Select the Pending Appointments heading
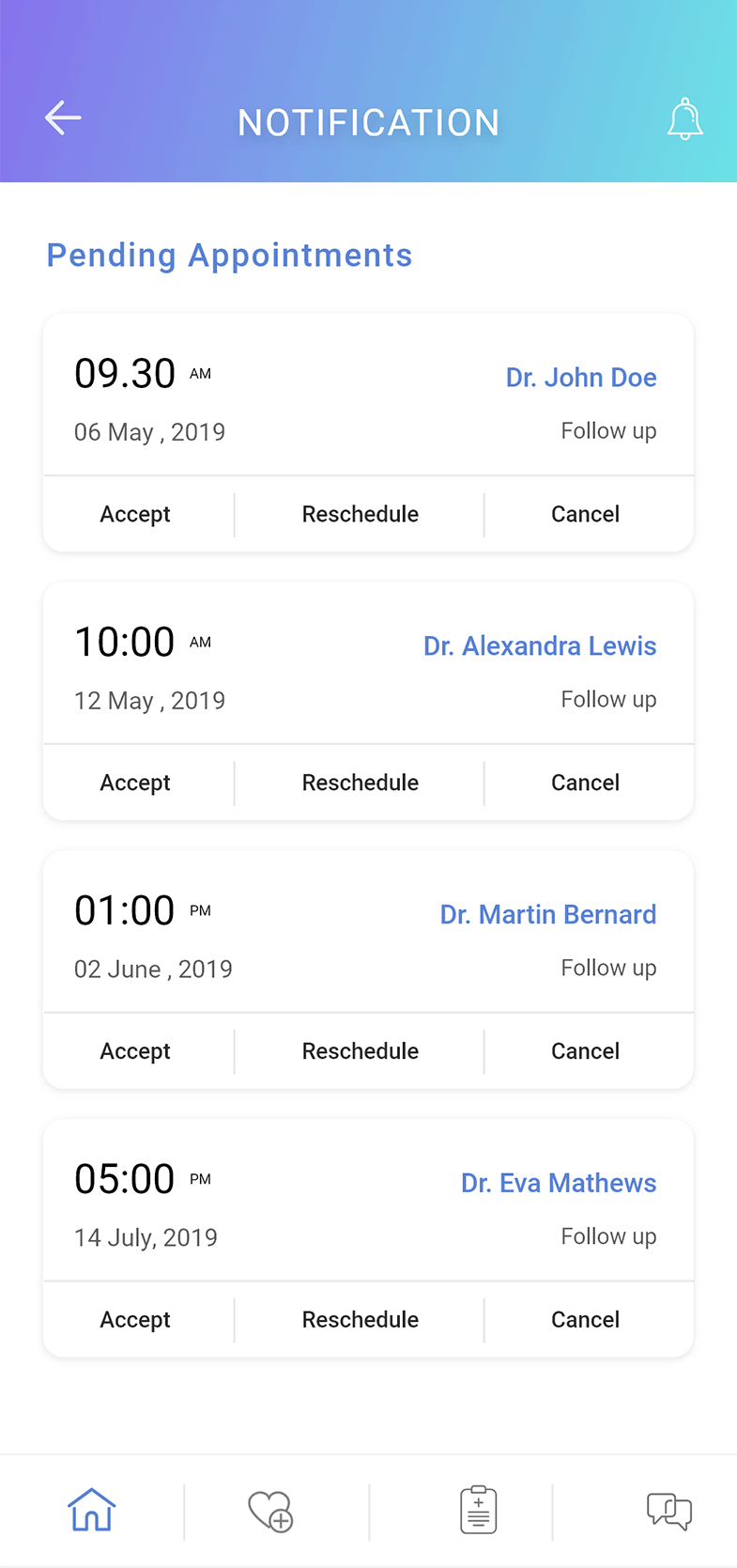 coord(229,255)
